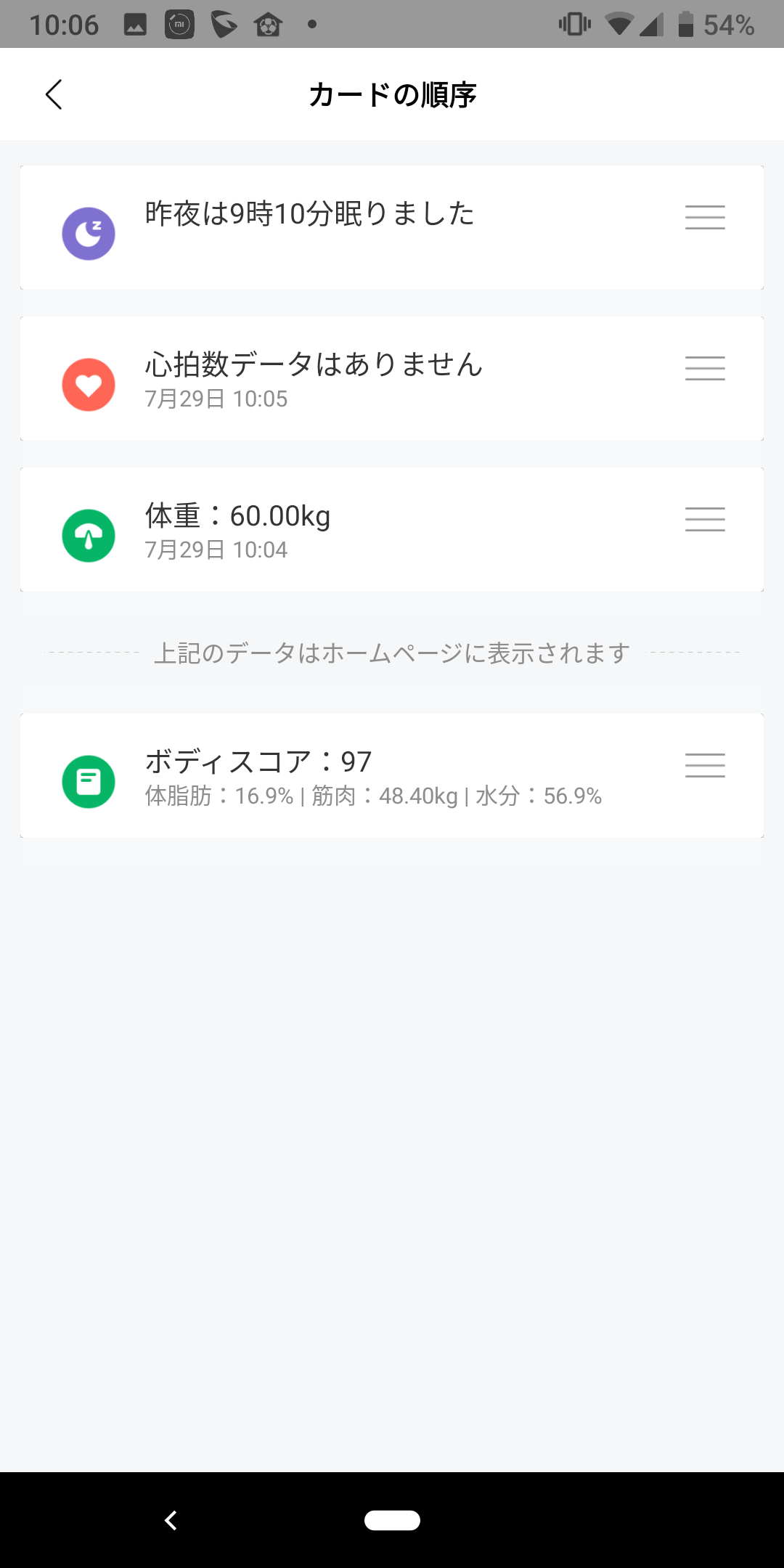Tap the reorder handle on the 体重 card
Viewport: 784px width, 1568px height.
705,520
